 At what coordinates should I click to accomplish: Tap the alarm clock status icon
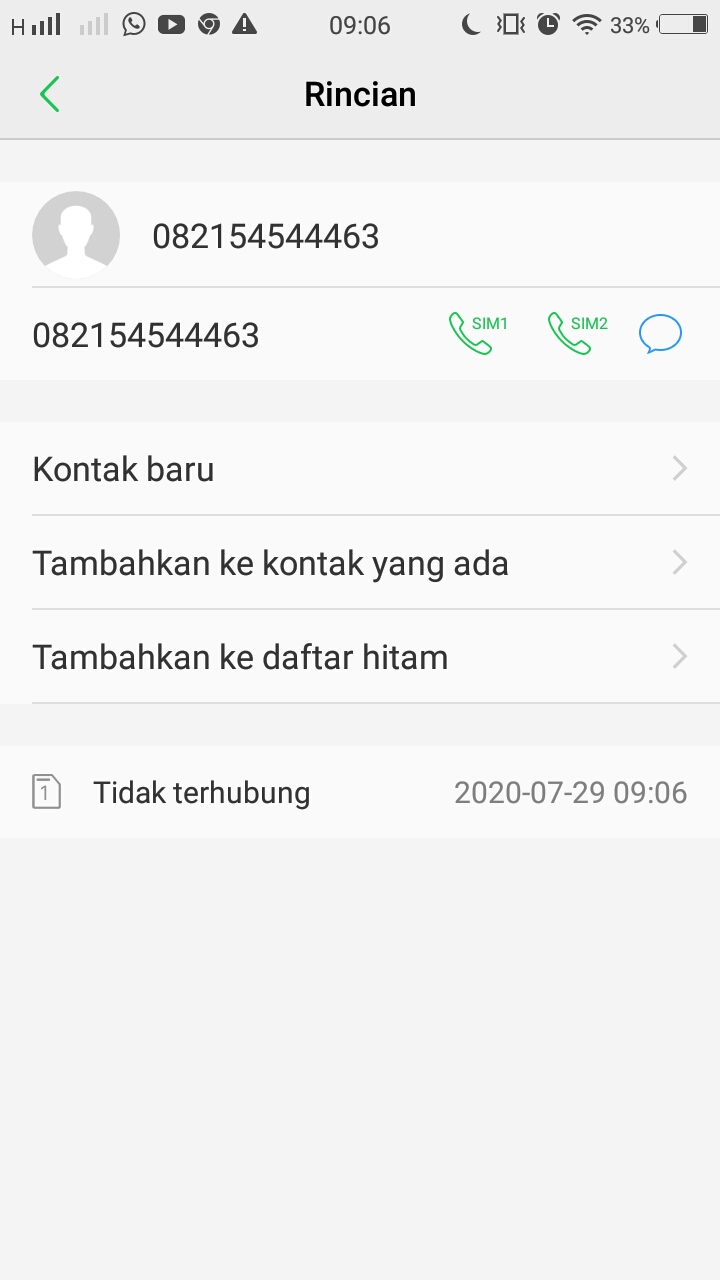tap(549, 24)
